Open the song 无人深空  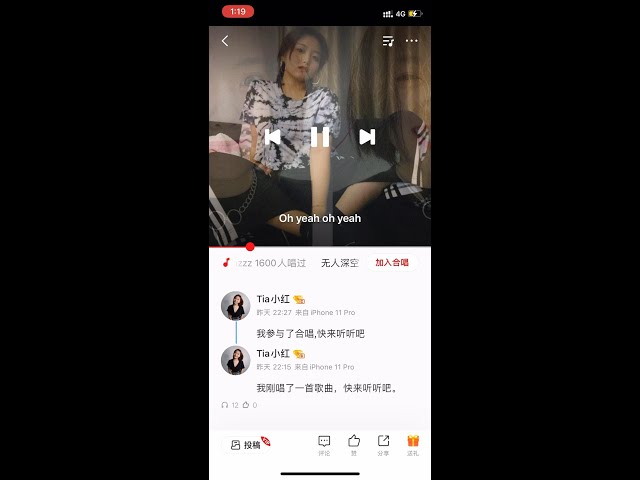tap(339, 263)
